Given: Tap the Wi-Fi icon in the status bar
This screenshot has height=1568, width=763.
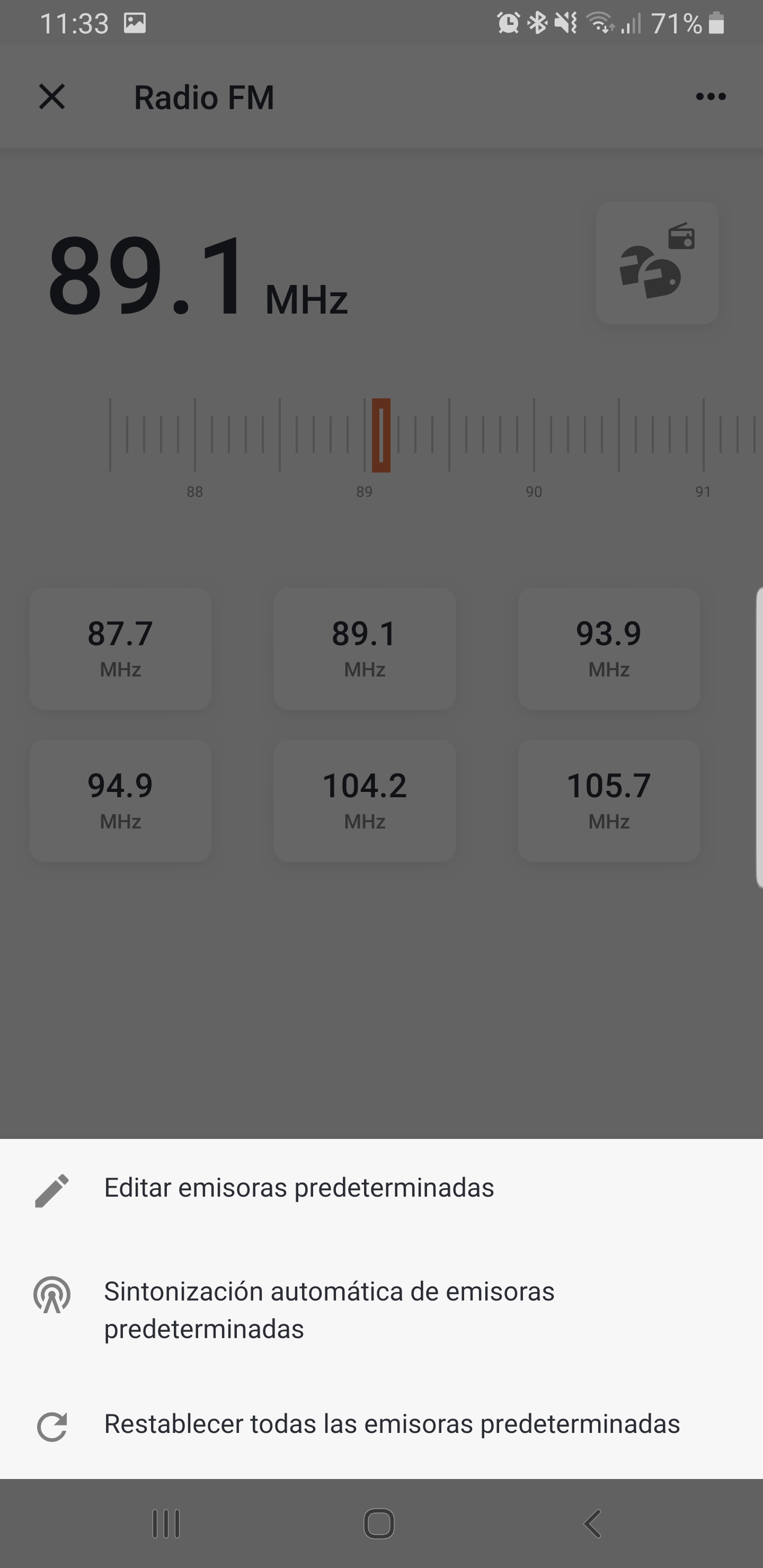Looking at the screenshot, I should point(599,24).
